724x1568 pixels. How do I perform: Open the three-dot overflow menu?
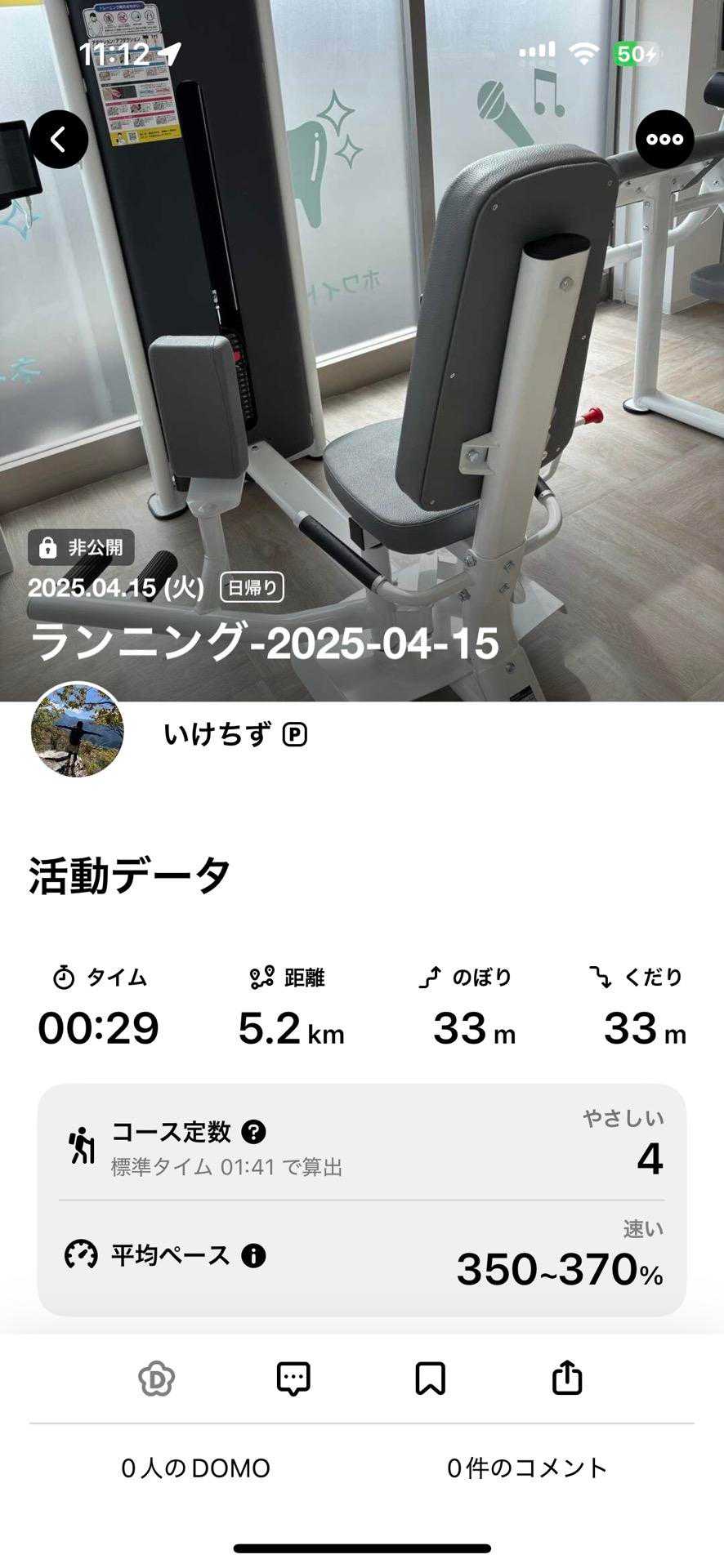[x=664, y=140]
